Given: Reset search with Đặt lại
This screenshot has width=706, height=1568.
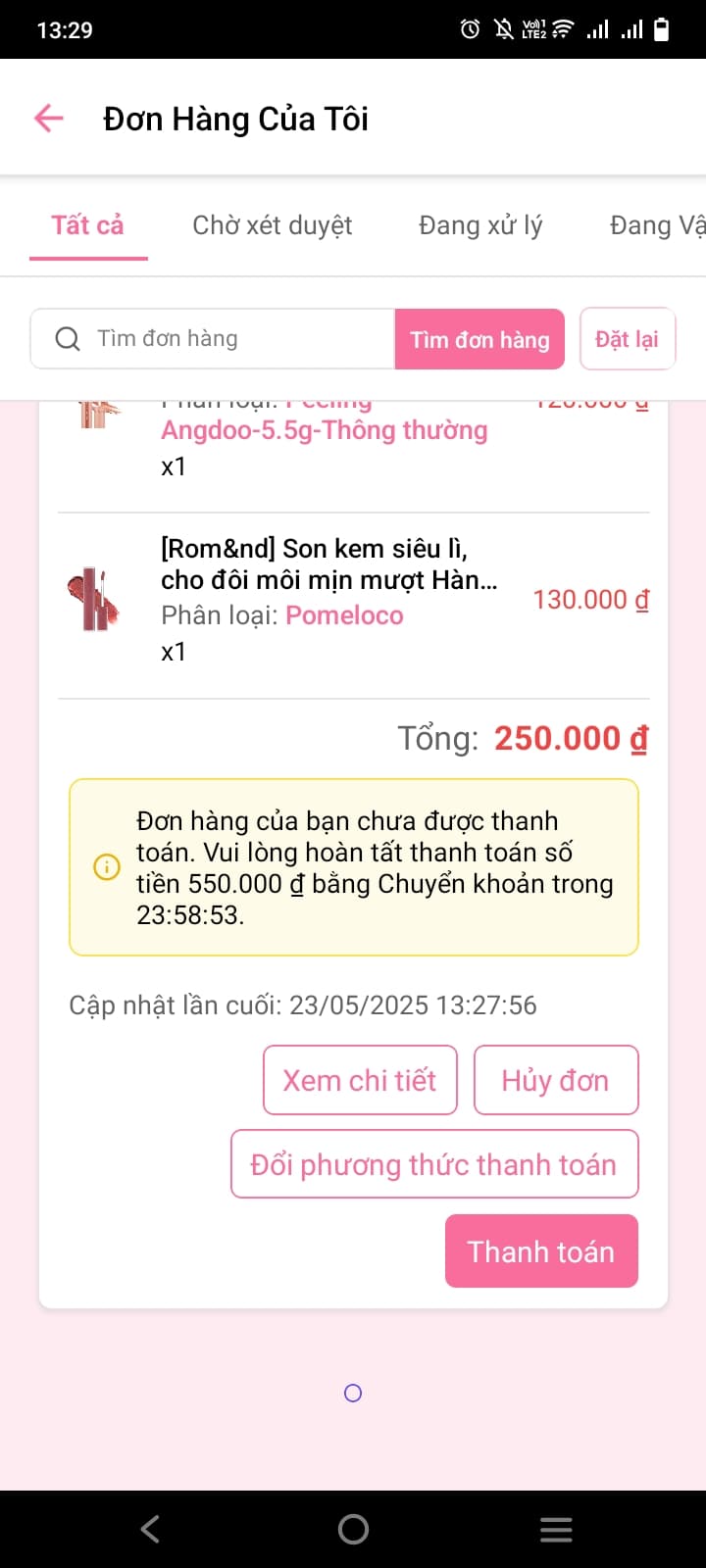Looking at the screenshot, I should pyautogui.click(x=627, y=339).
